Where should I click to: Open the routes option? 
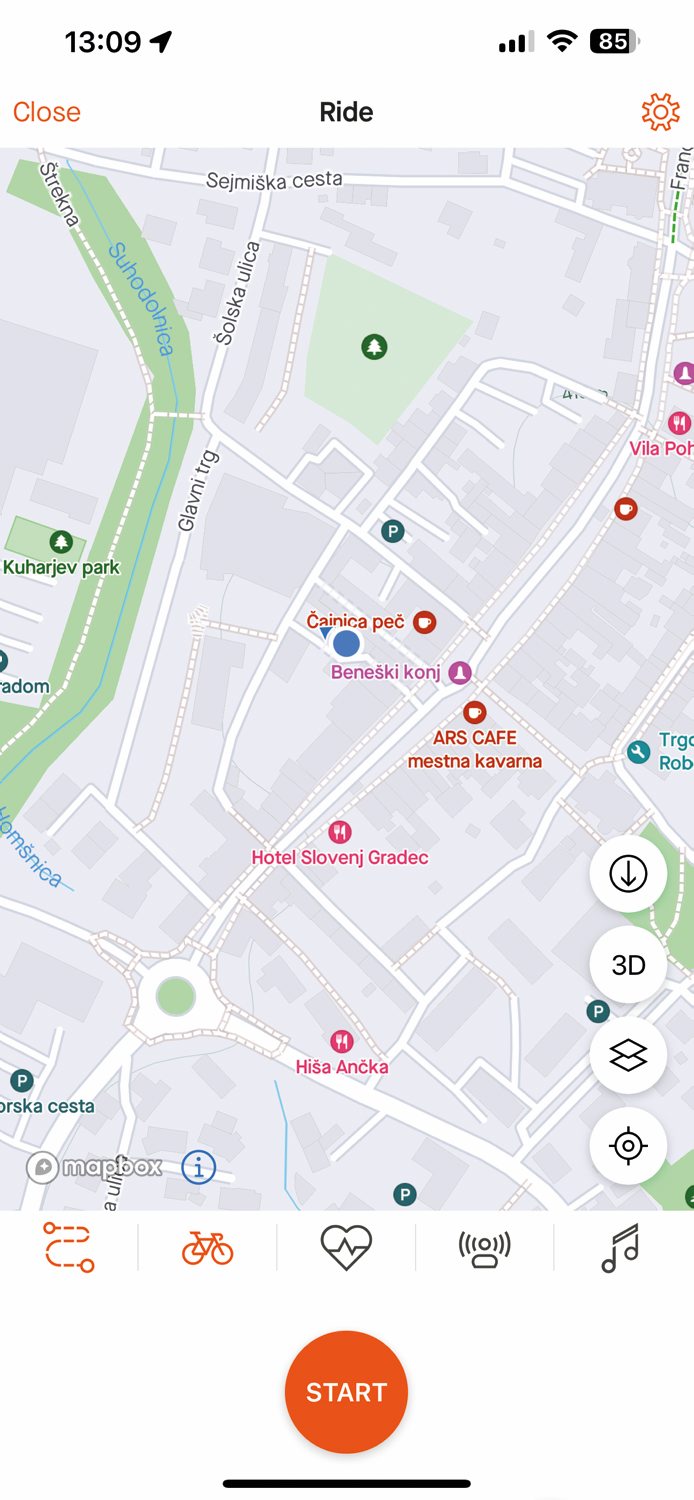point(69,1247)
